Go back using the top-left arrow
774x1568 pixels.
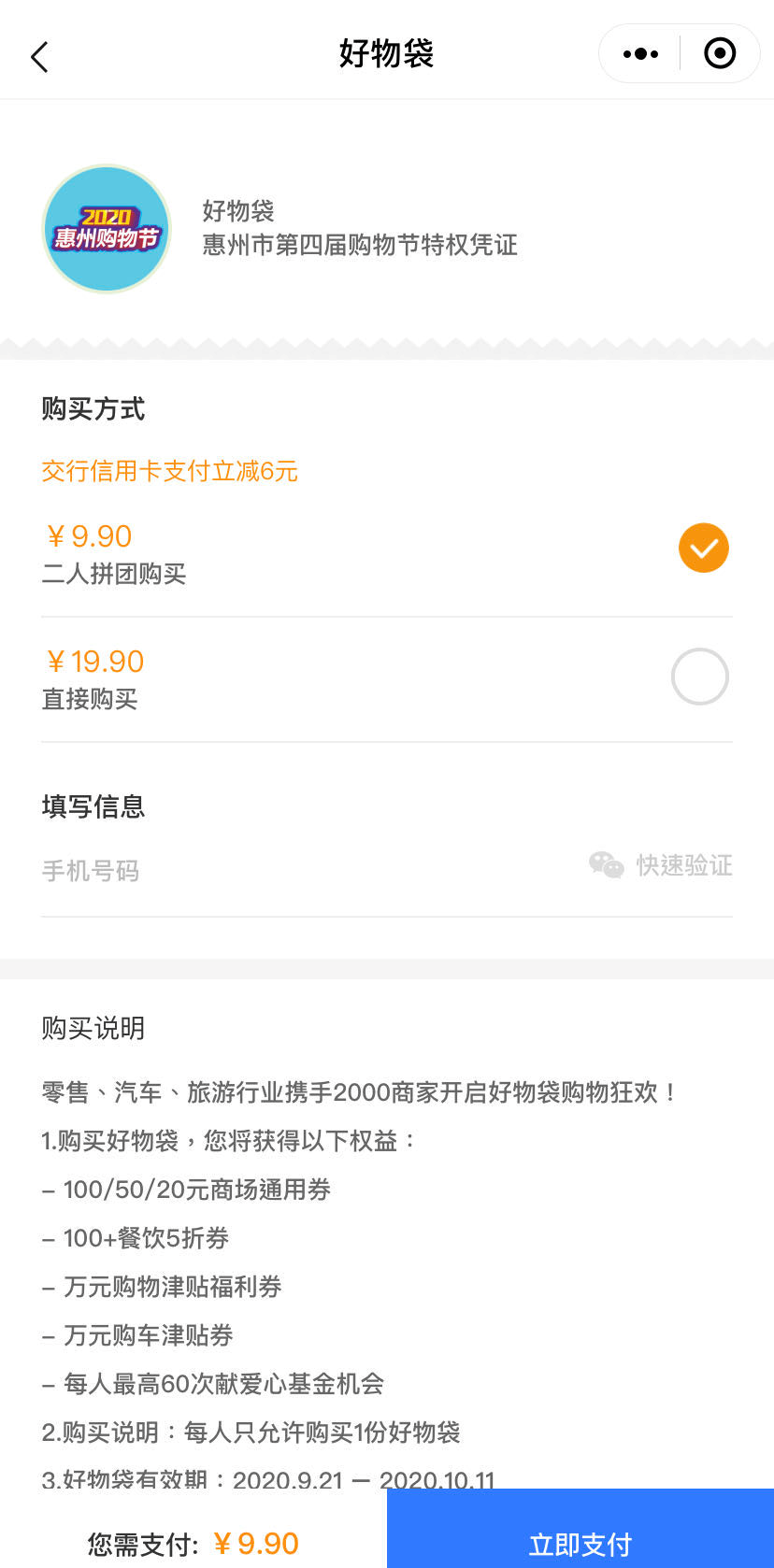[x=39, y=57]
